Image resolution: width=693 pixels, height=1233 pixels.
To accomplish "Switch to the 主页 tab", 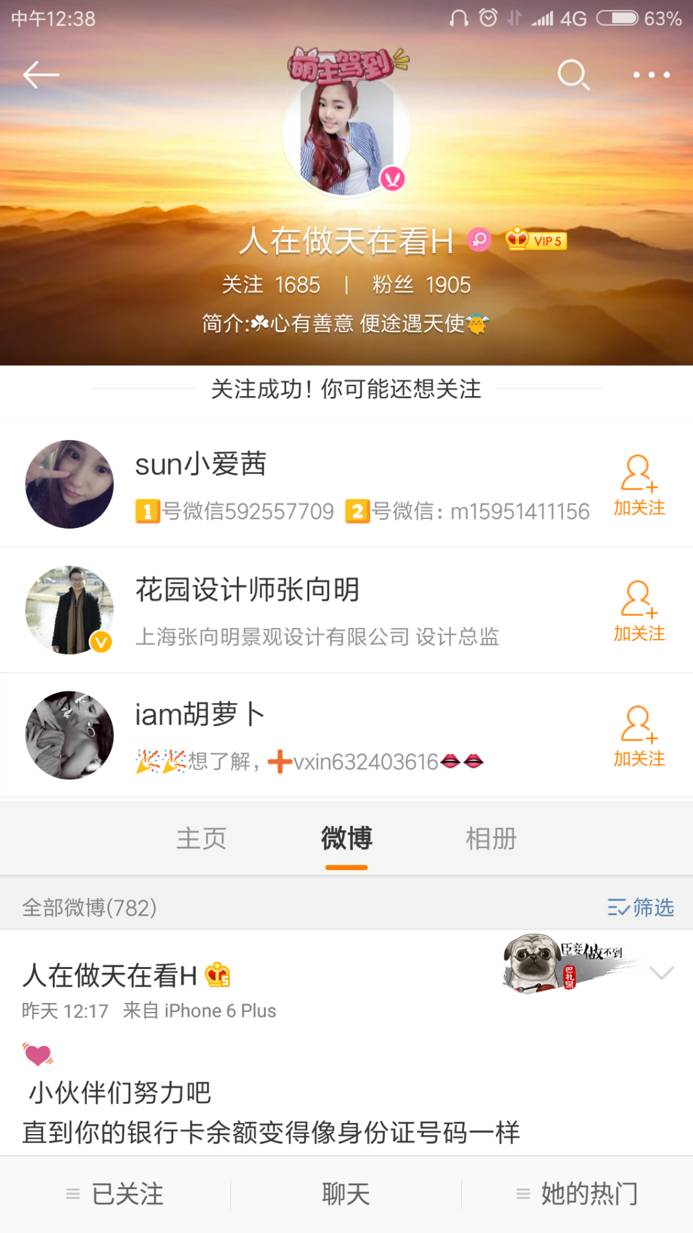I will [202, 838].
